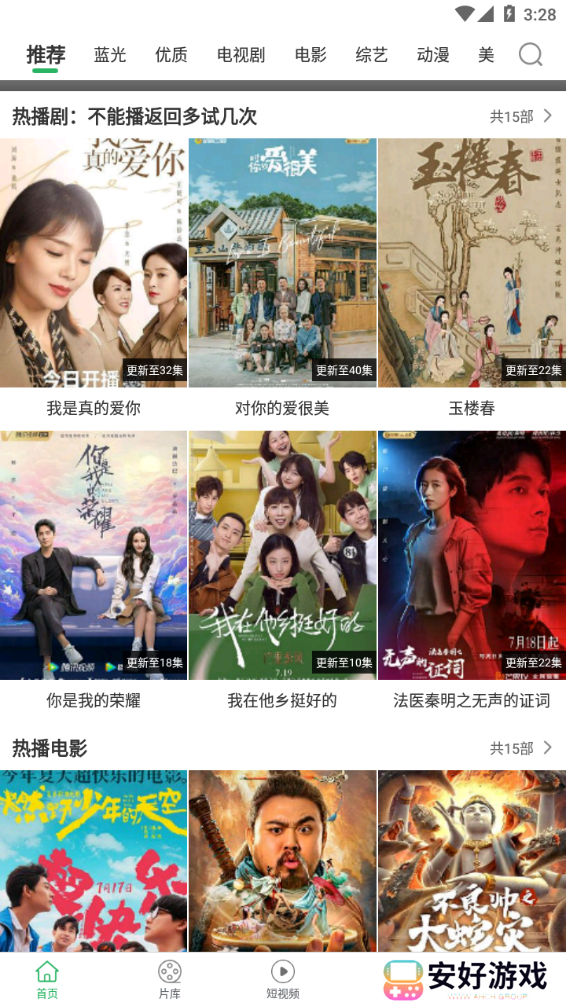
Task: Tap the 首页 home tab
Action: click(47, 980)
